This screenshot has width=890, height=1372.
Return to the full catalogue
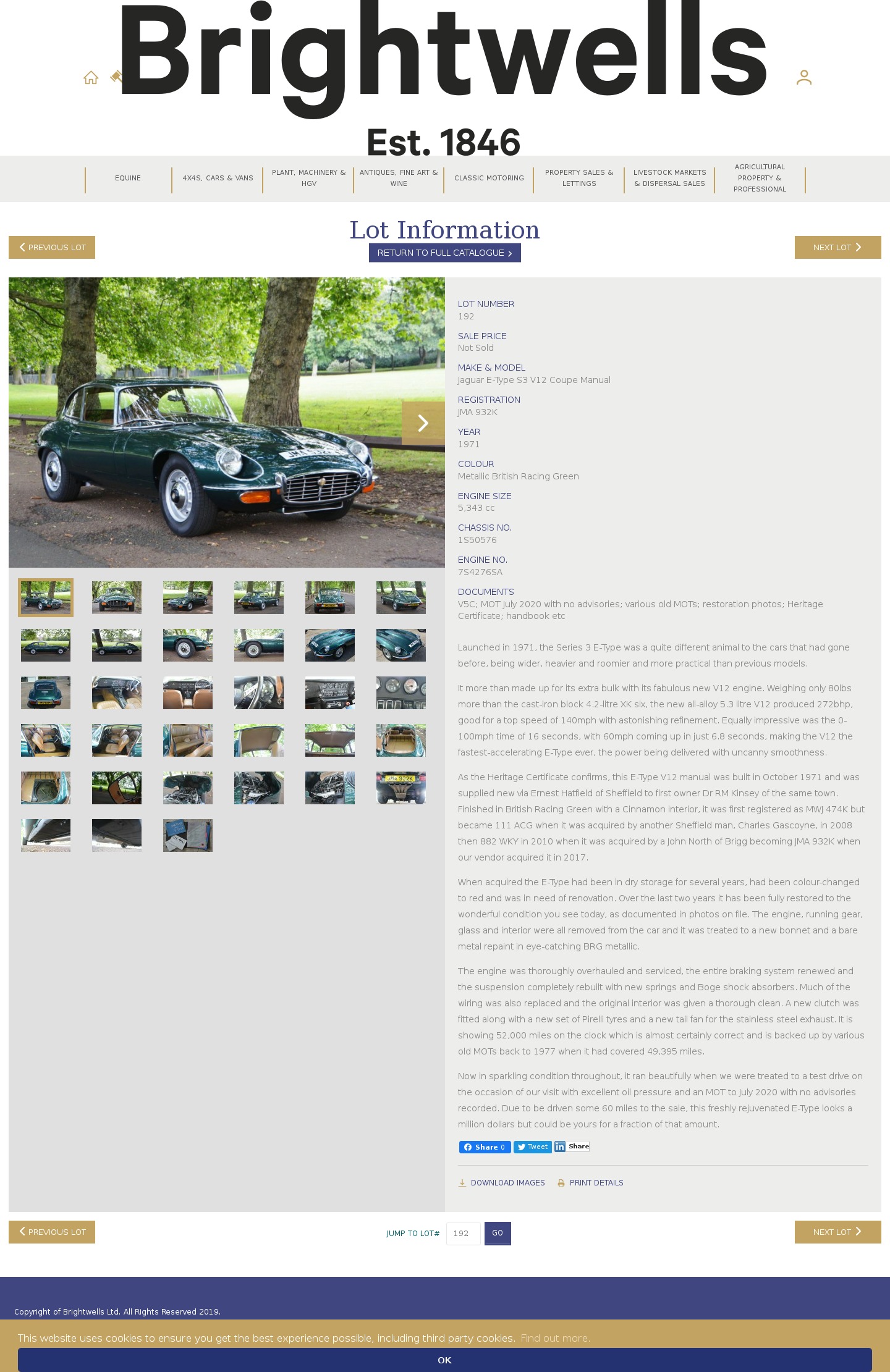point(444,253)
